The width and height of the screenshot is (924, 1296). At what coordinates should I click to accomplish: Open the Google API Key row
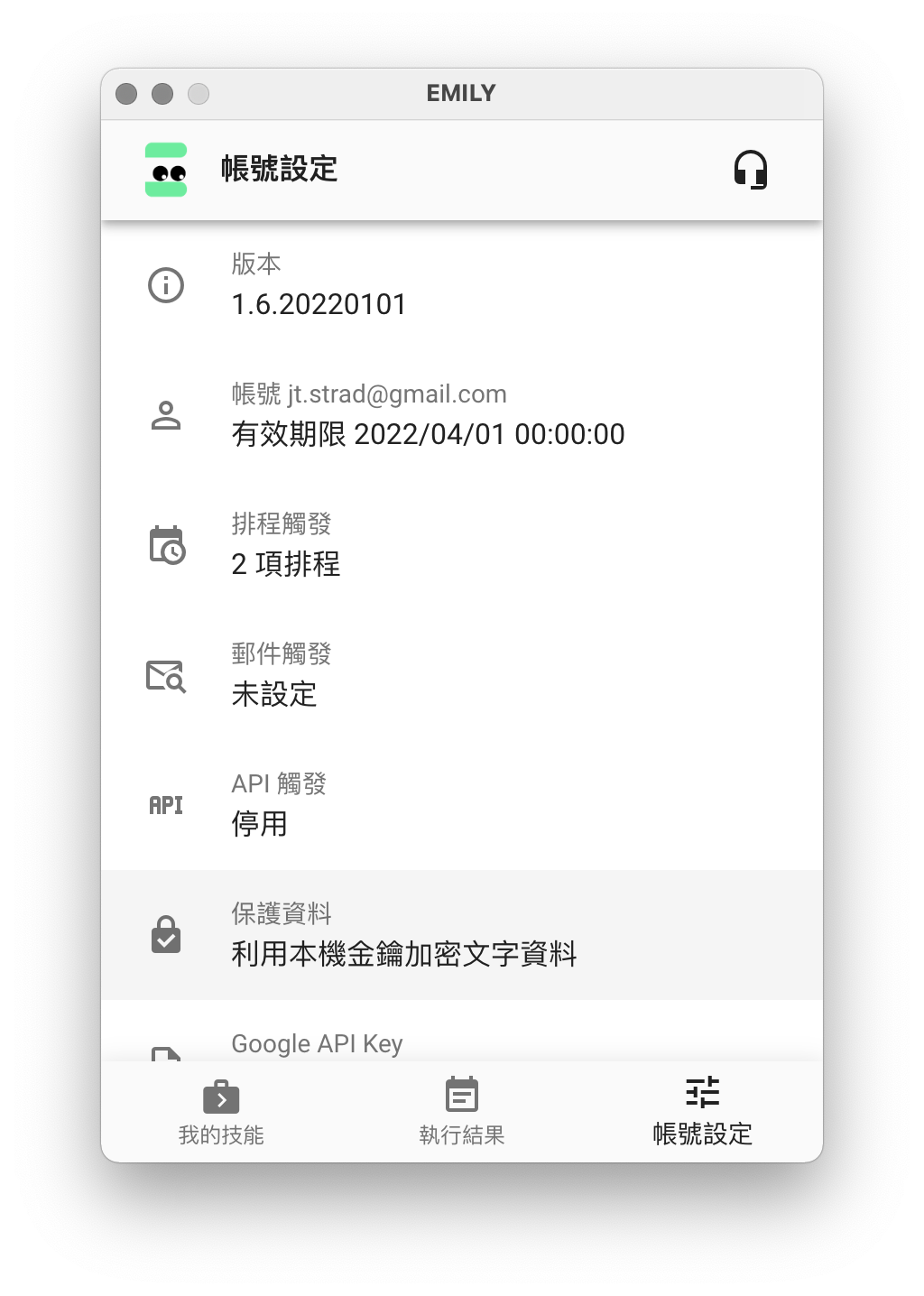(461, 1043)
